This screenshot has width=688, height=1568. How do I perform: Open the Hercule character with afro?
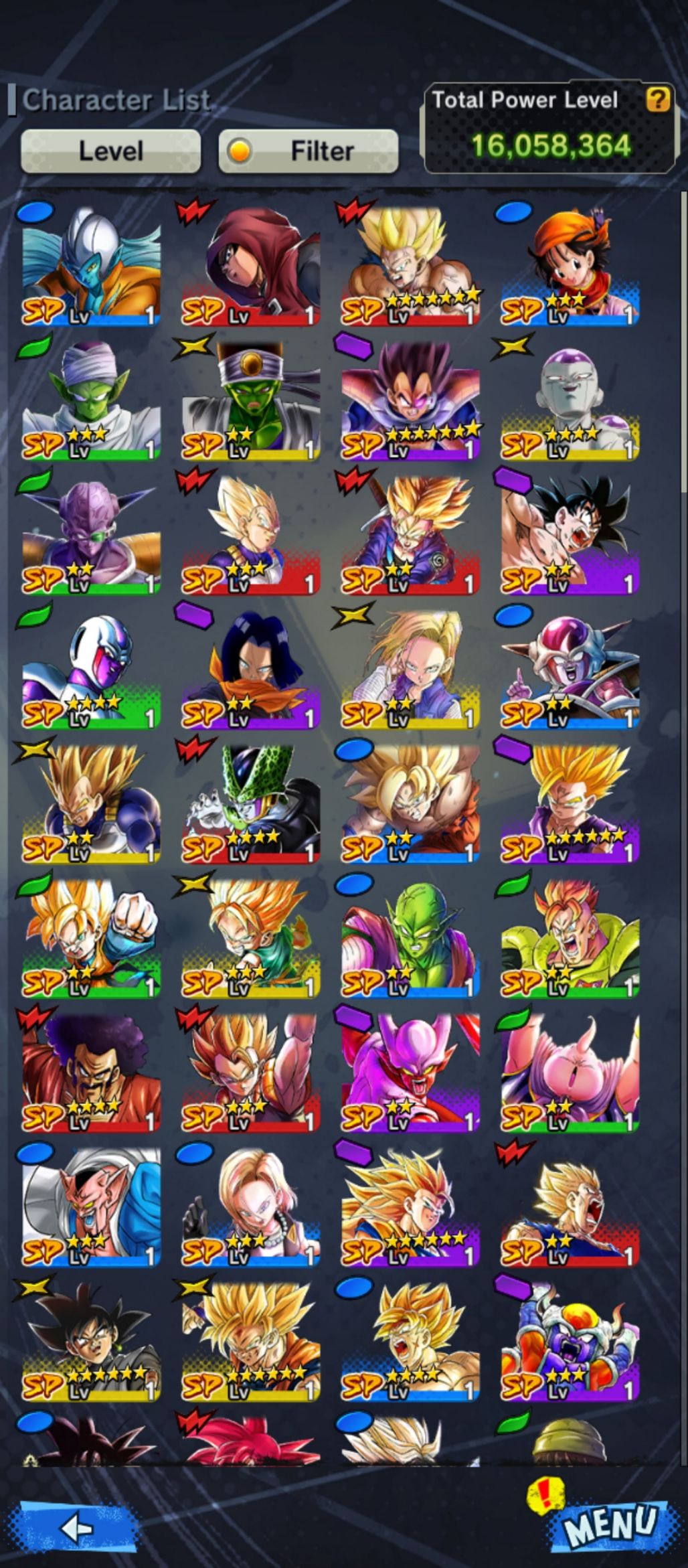(91, 1073)
